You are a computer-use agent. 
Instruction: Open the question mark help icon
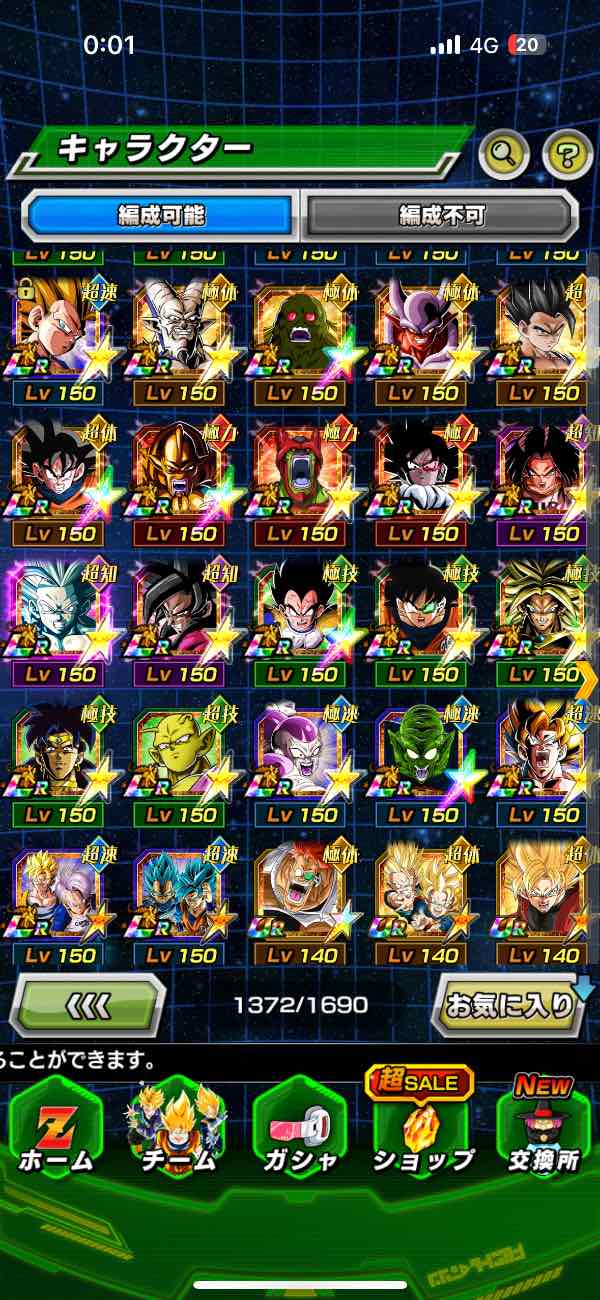[567, 153]
